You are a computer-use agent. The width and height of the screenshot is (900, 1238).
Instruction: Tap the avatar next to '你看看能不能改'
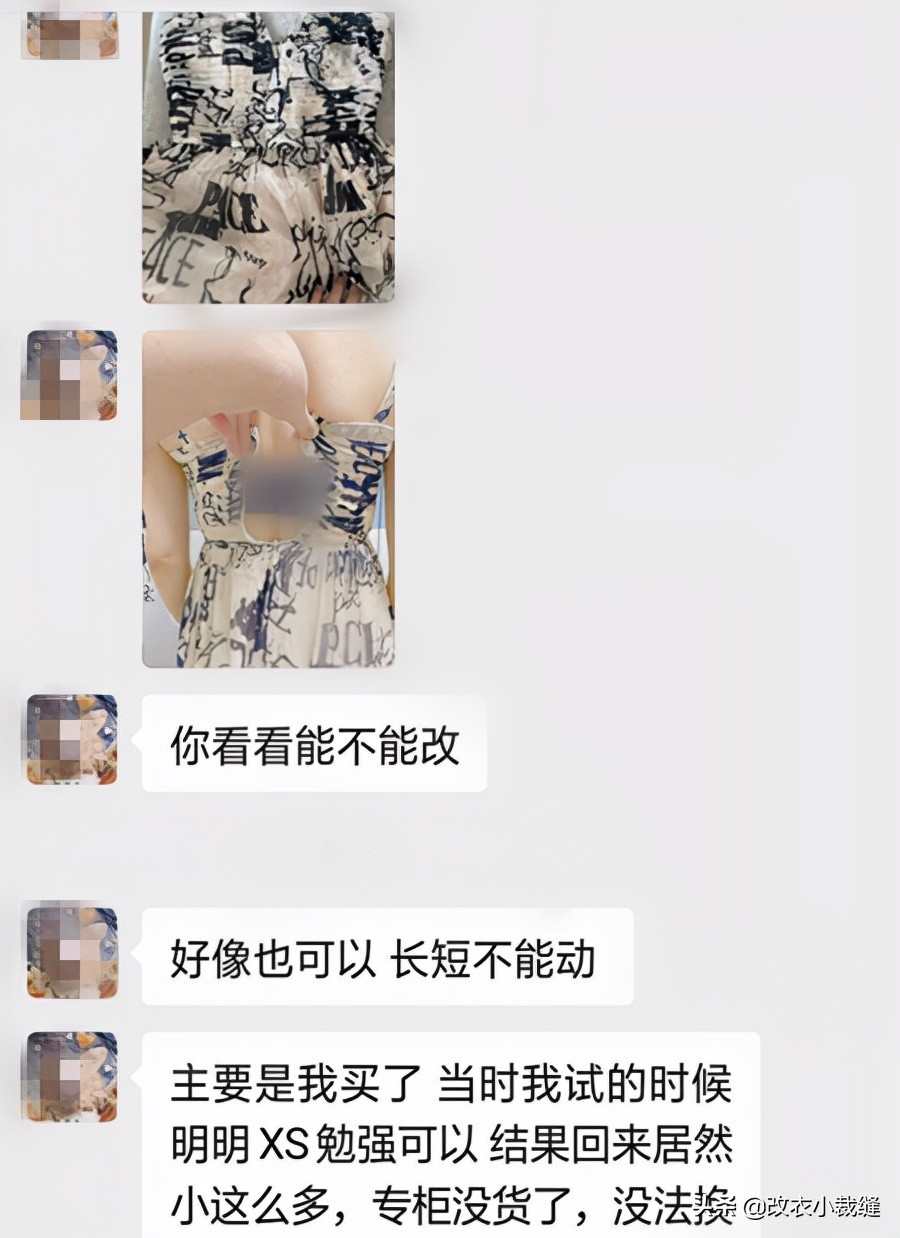point(70,738)
